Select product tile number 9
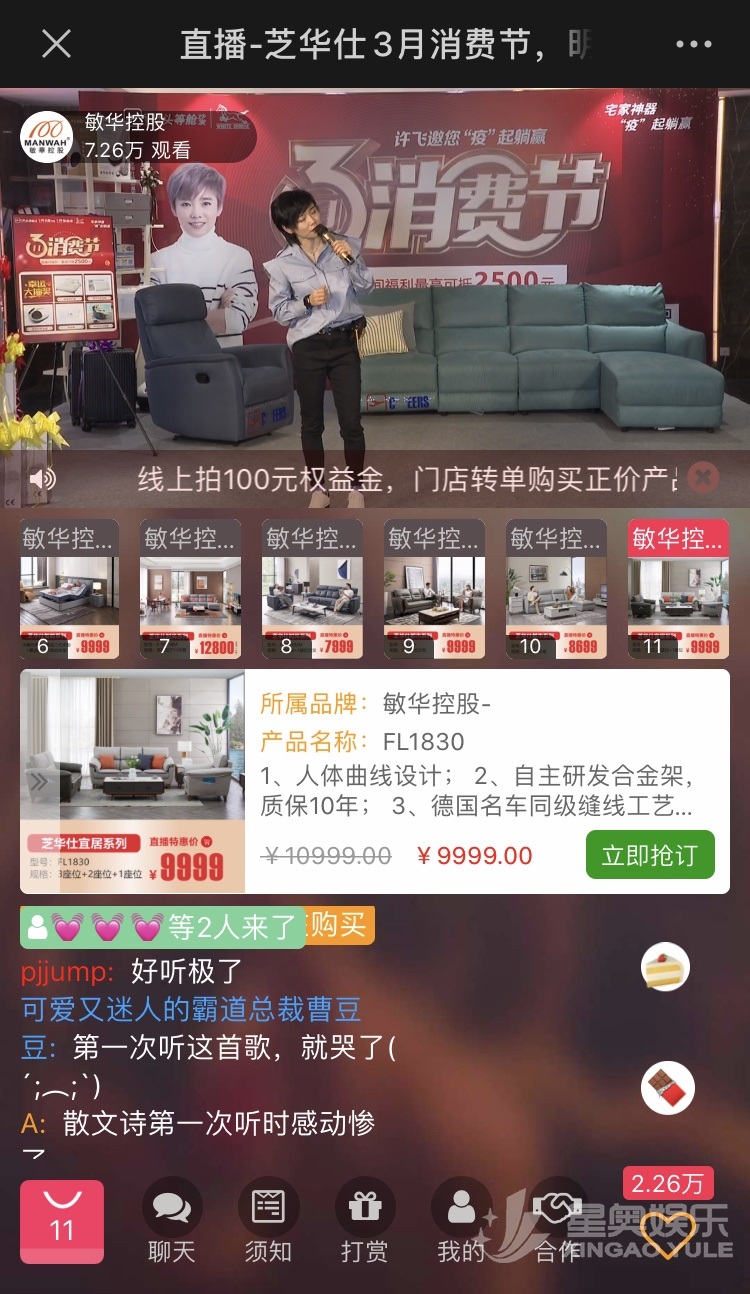The width and height of the screenshot is (750, 1294). [435, 589]
